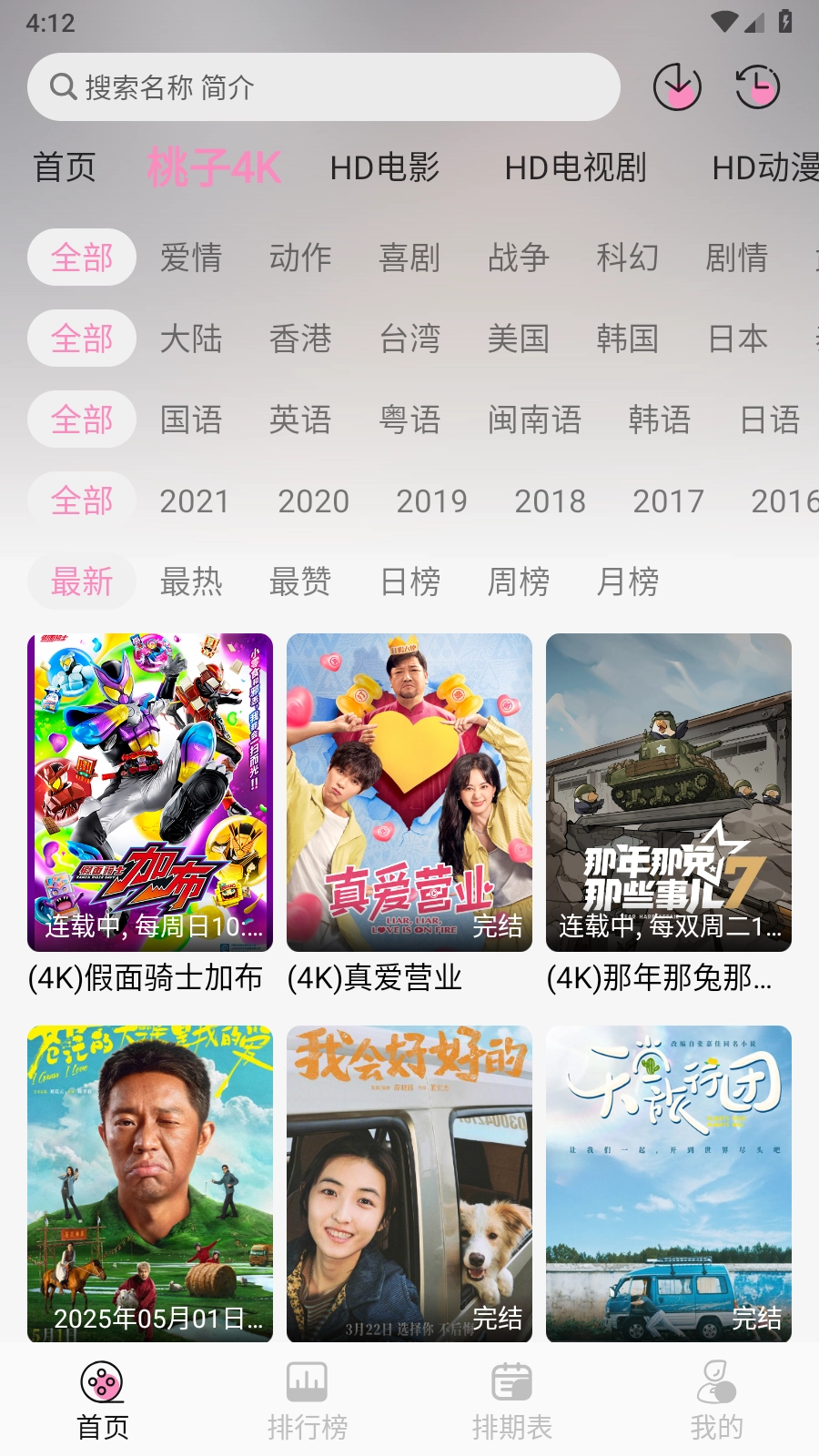Open the downloads icon
Viewport: 819px width, 1456px height.
pyautogui.click(x=677, y=87)
